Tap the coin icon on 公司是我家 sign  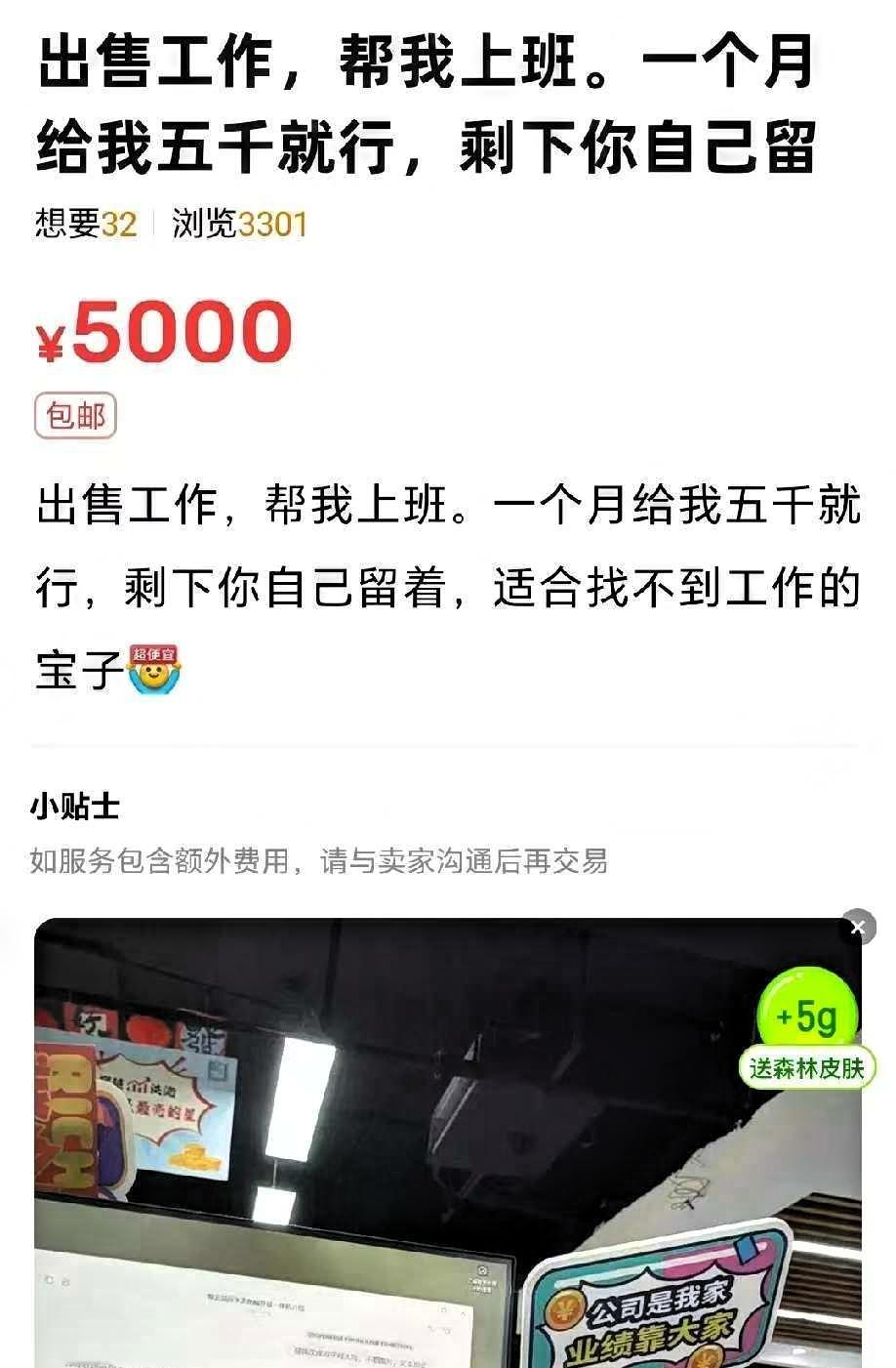click(566, 1310)
